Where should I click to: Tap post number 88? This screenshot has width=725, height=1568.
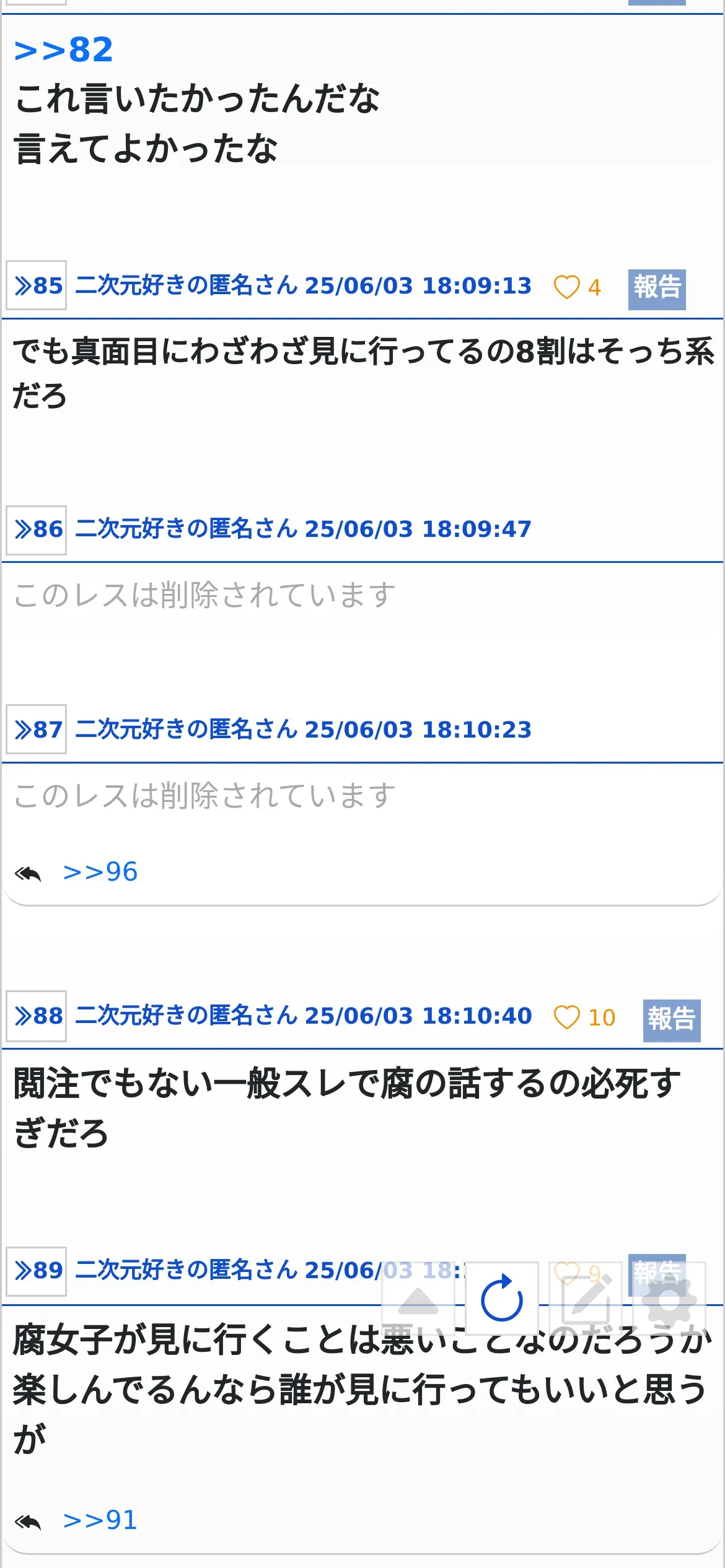tap(37, 1016)
